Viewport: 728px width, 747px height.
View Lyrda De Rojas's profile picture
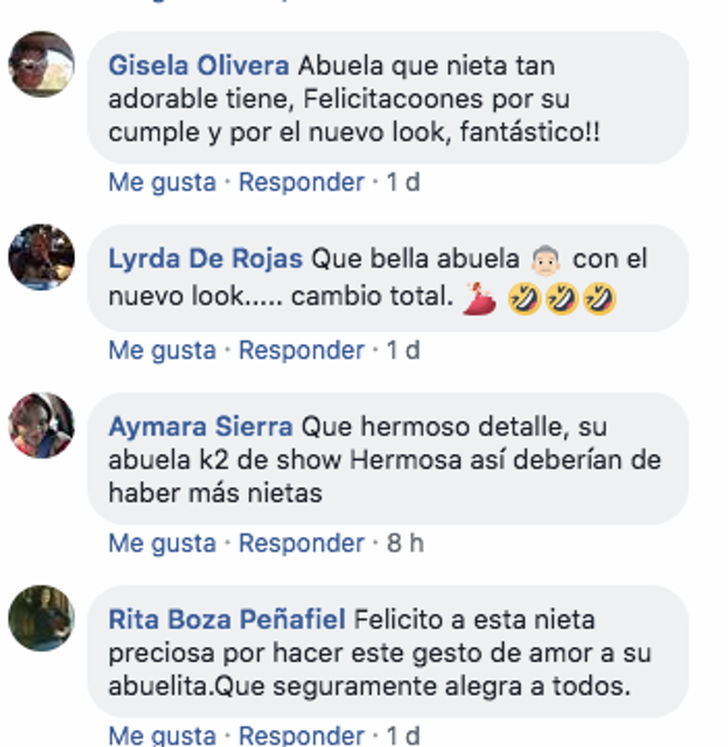41,257
